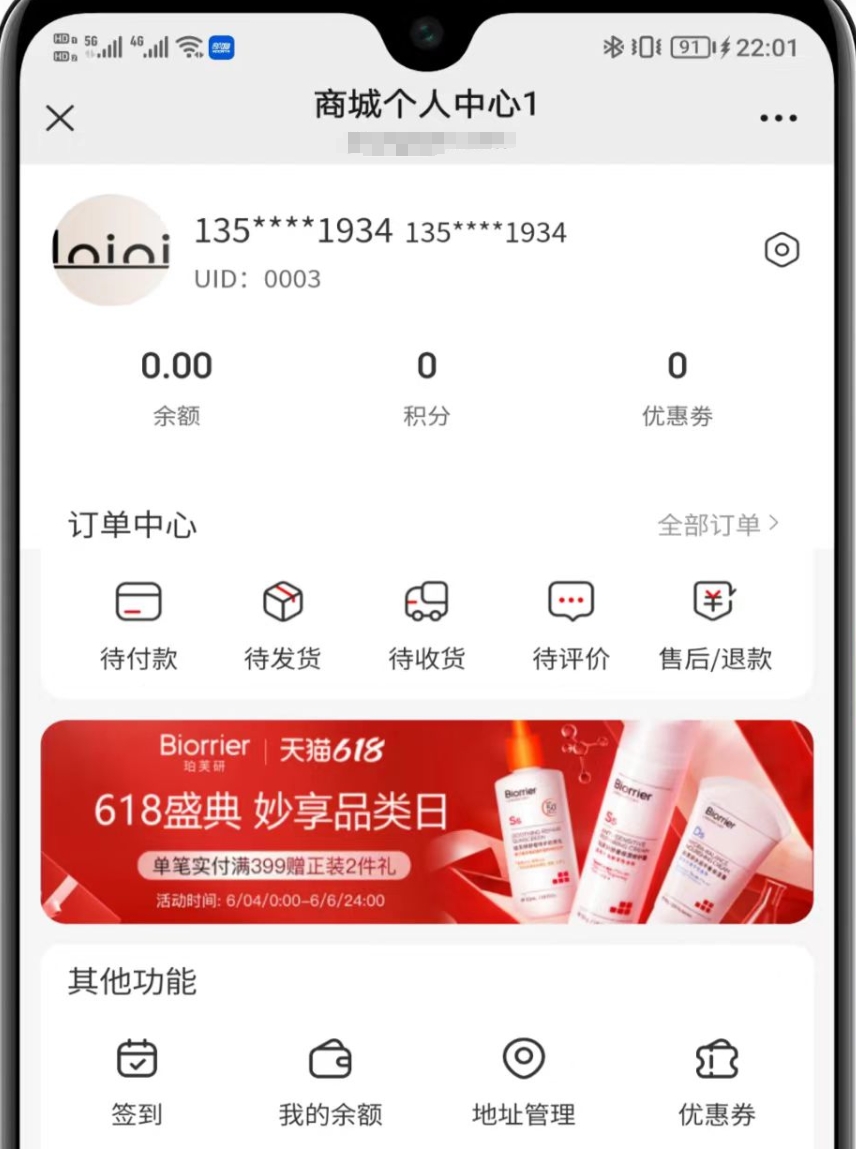View 全部订单 all orders
This screenshot has width=856, height=1149.
pyautogui.click(x=717, y=525)
